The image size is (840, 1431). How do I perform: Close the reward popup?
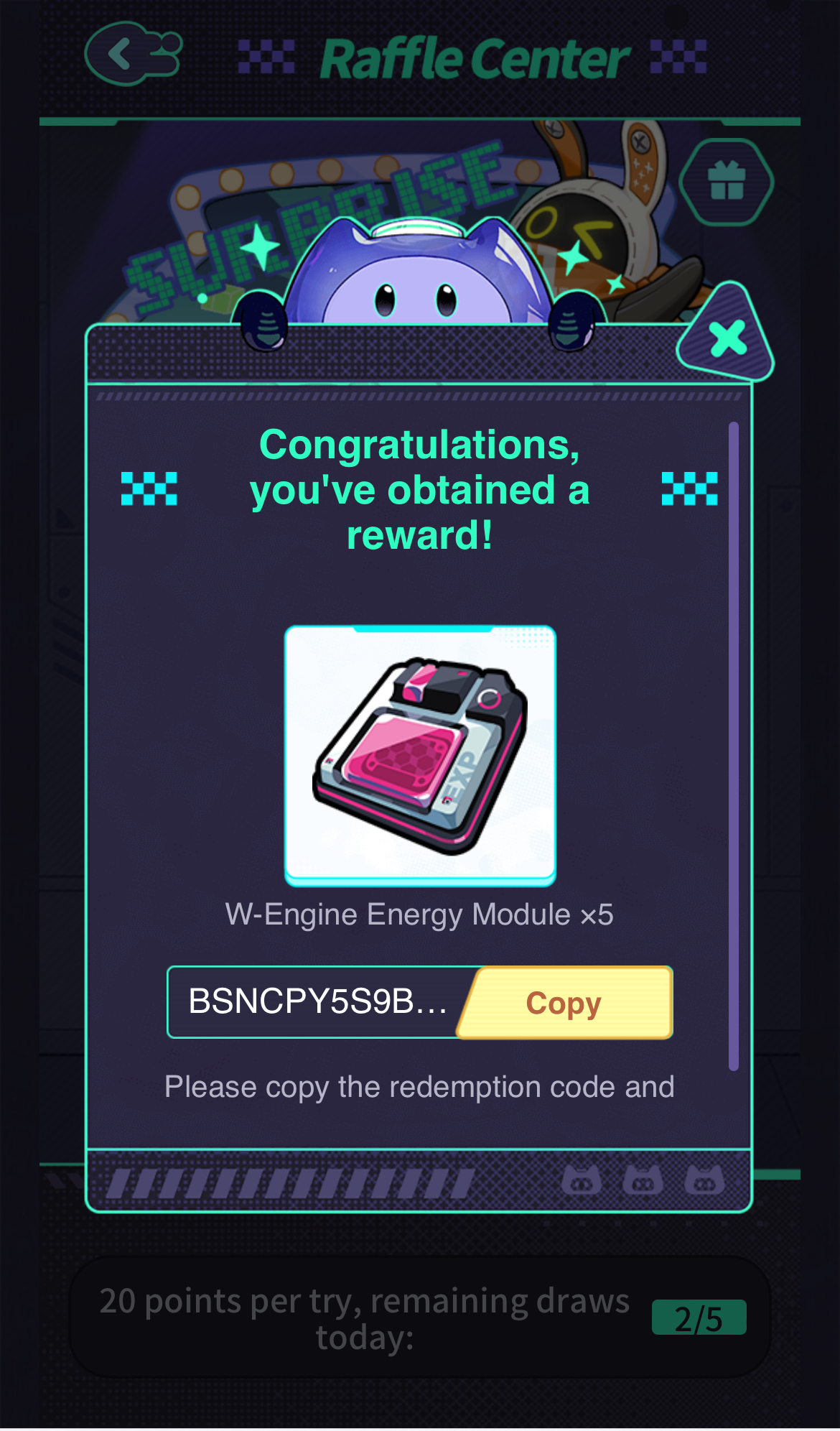click(x=727, y=338)
